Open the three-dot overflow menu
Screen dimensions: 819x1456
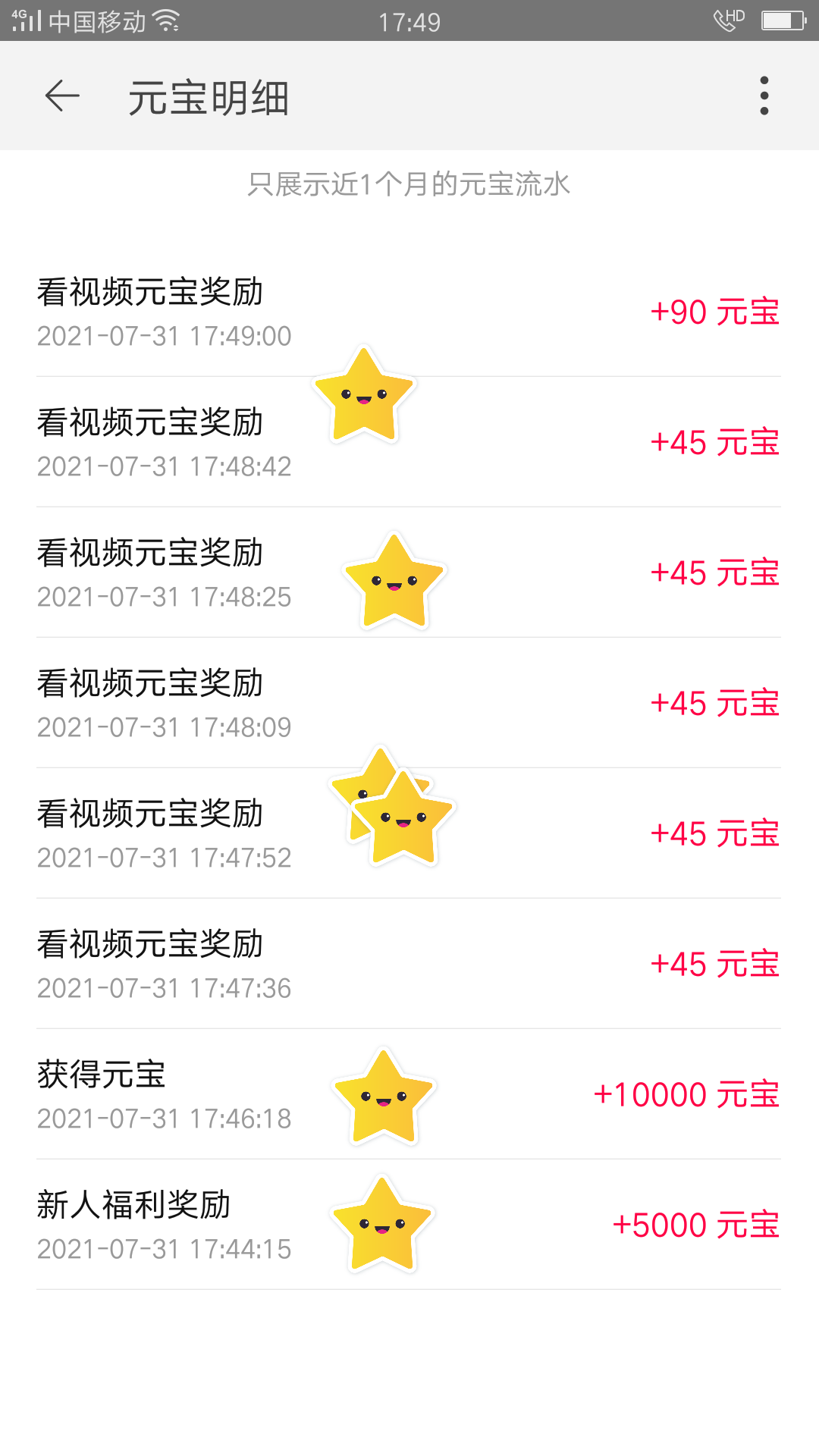coord(764,96)
